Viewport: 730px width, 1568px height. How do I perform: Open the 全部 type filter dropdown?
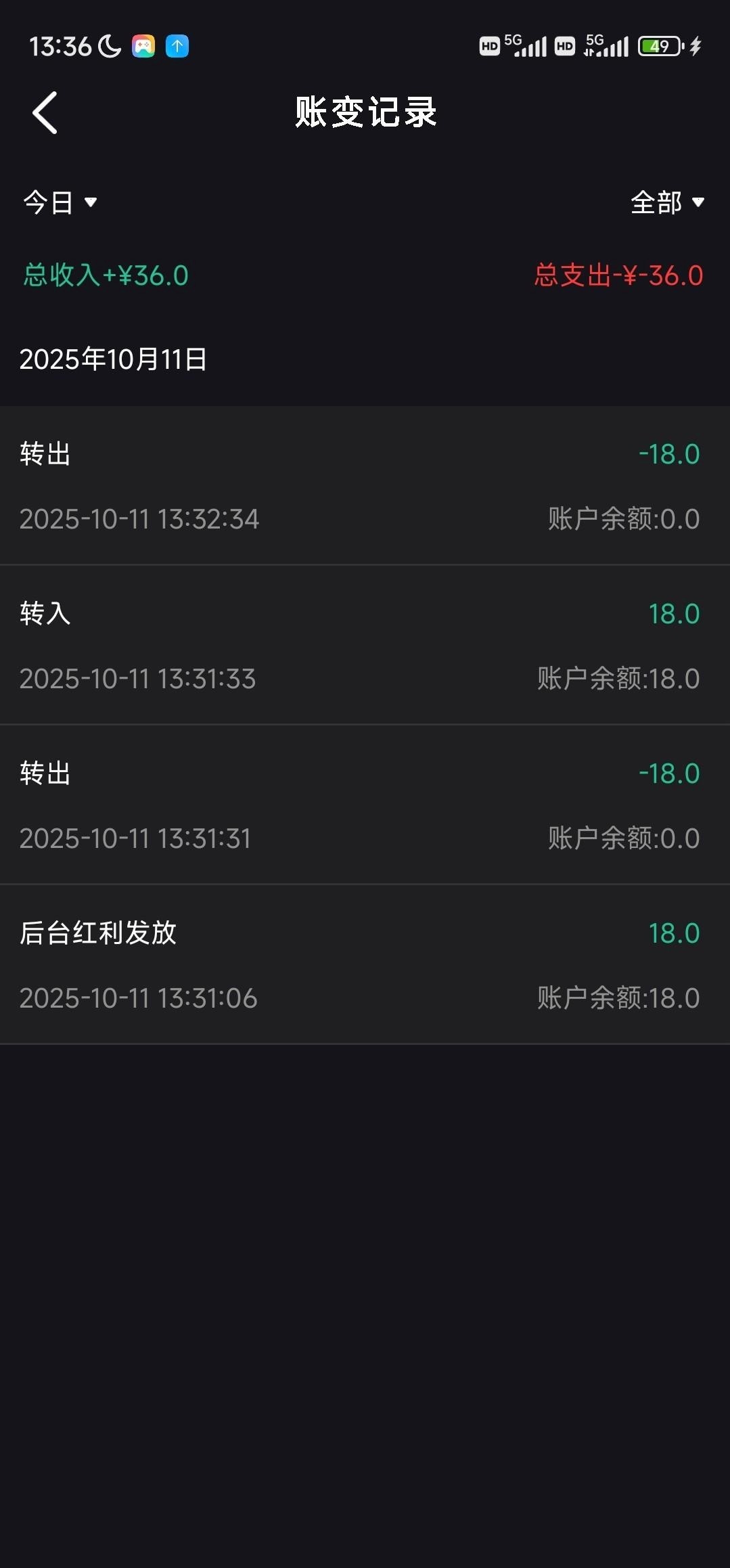point(667,202)
